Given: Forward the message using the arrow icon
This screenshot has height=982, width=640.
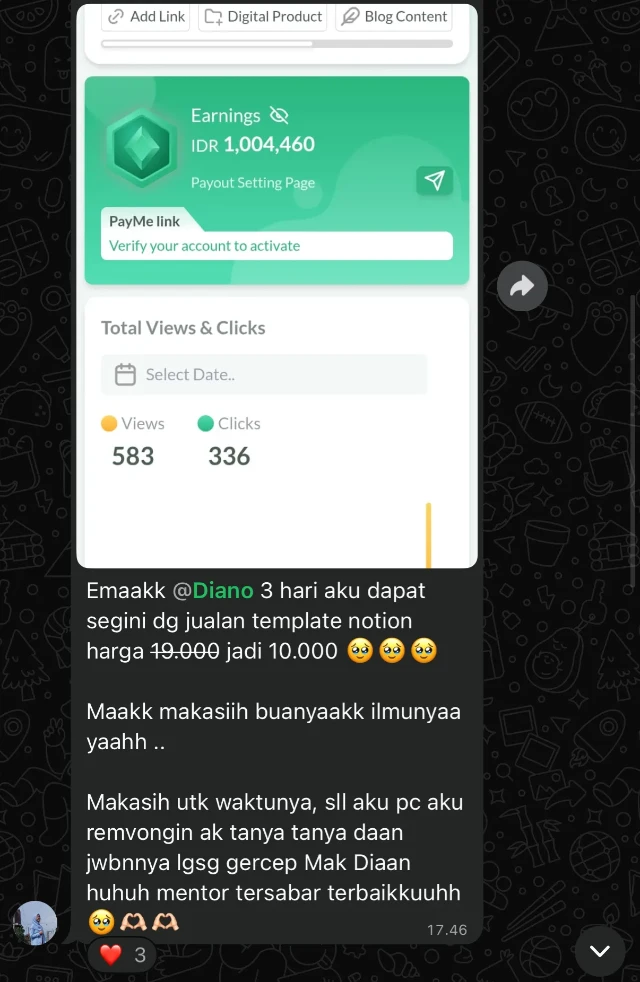Looking at the screenshot, I should [x=522, y=287].
